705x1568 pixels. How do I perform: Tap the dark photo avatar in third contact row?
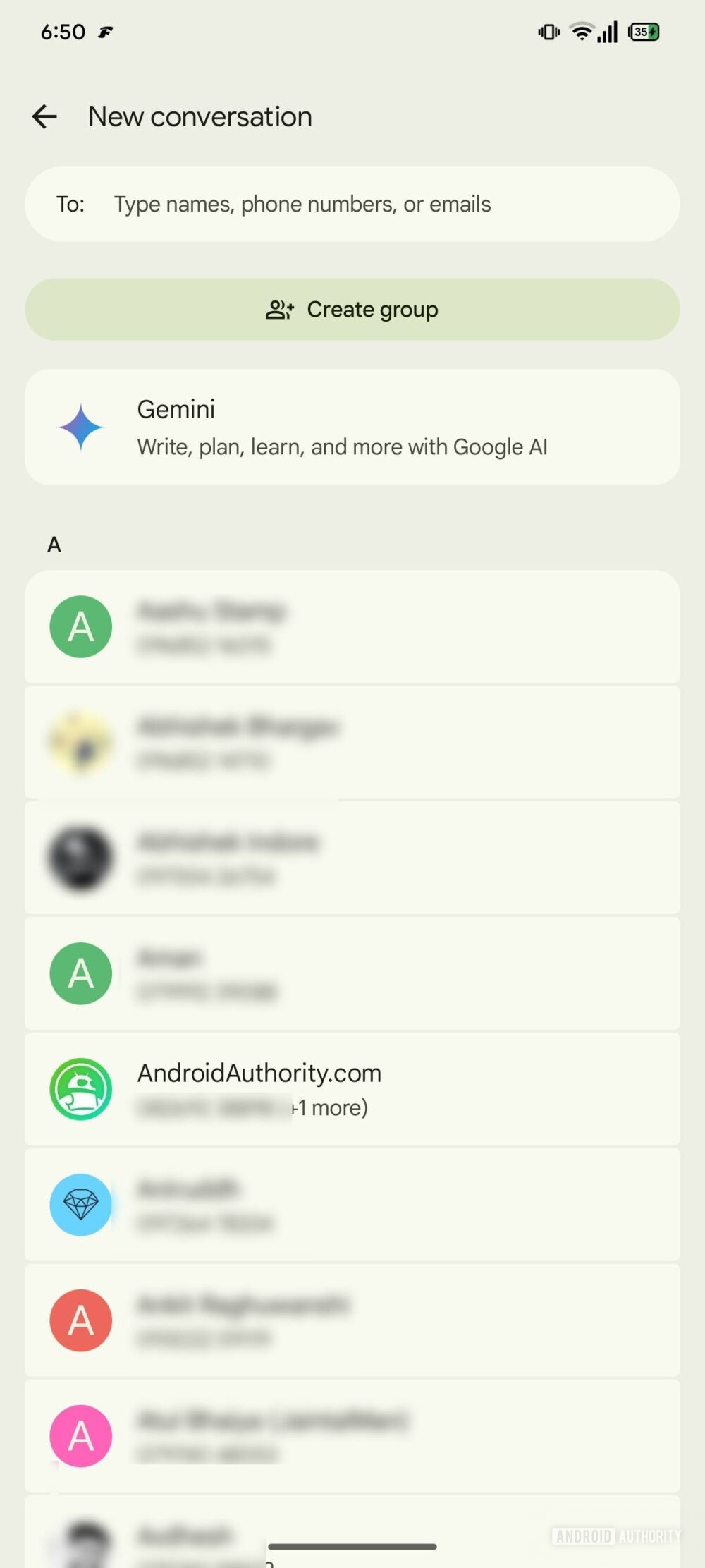(80, 857)
